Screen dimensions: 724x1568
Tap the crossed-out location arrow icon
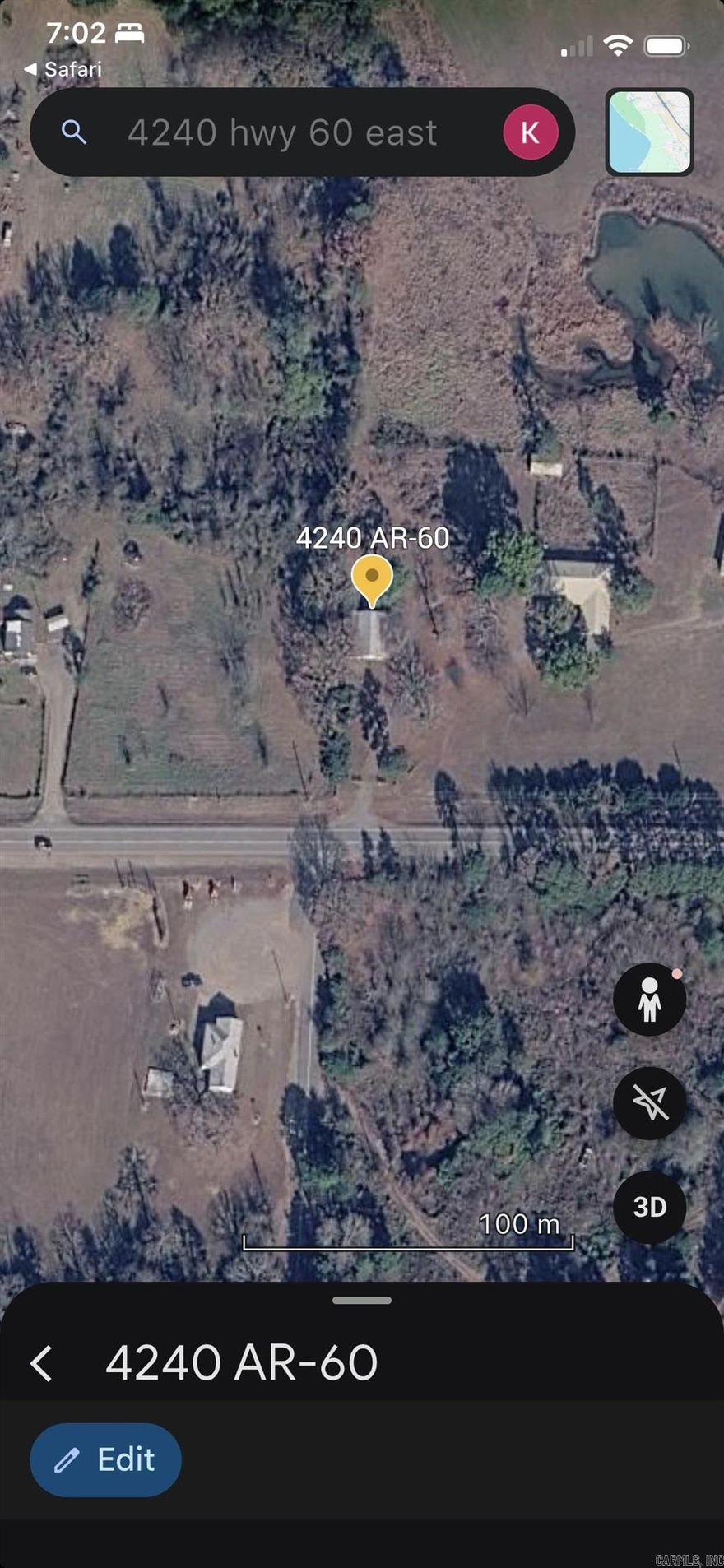649,1102
